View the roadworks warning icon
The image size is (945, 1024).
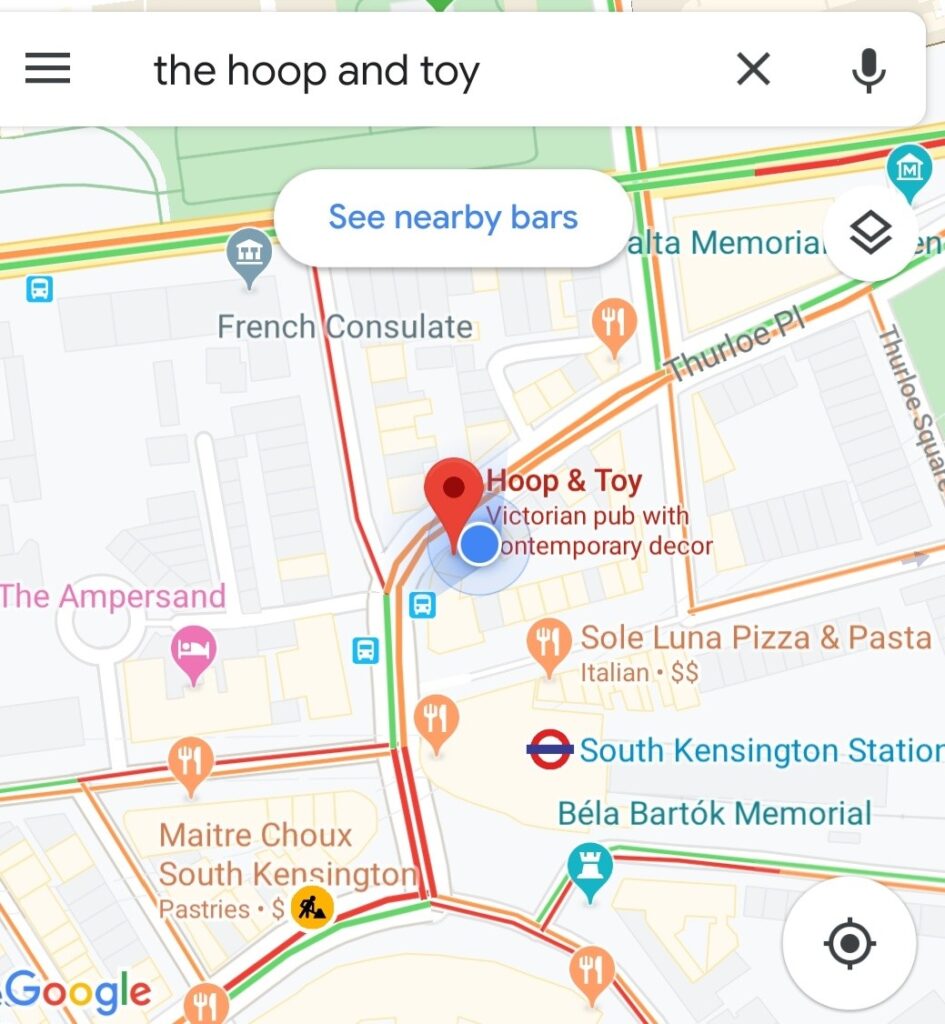click(312, 906)
